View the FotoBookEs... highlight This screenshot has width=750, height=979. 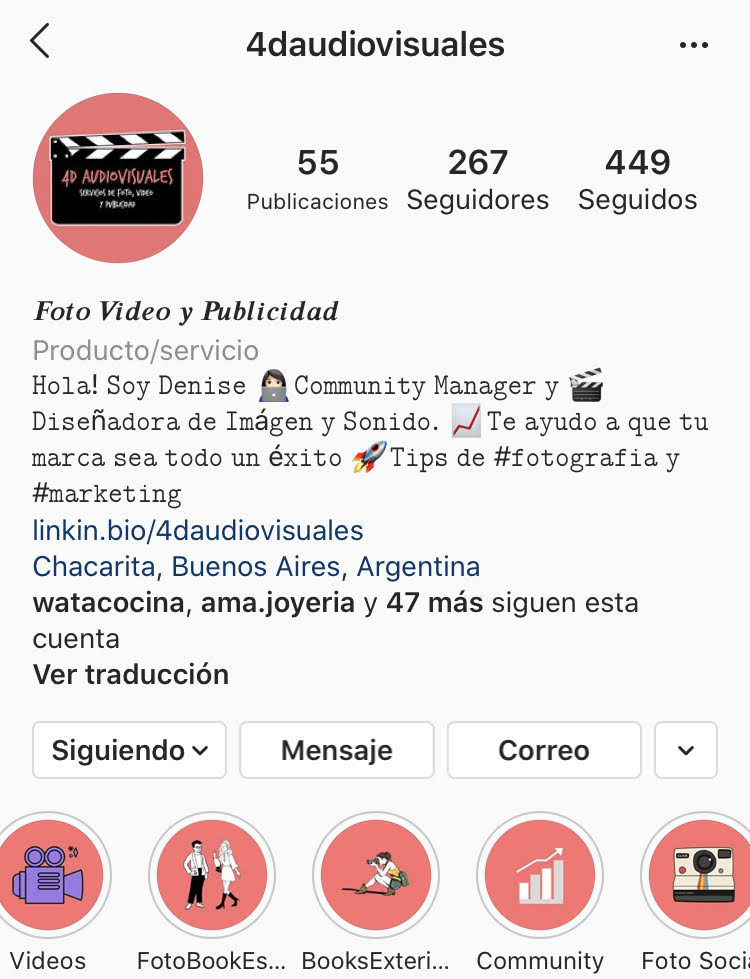[211, 875]
